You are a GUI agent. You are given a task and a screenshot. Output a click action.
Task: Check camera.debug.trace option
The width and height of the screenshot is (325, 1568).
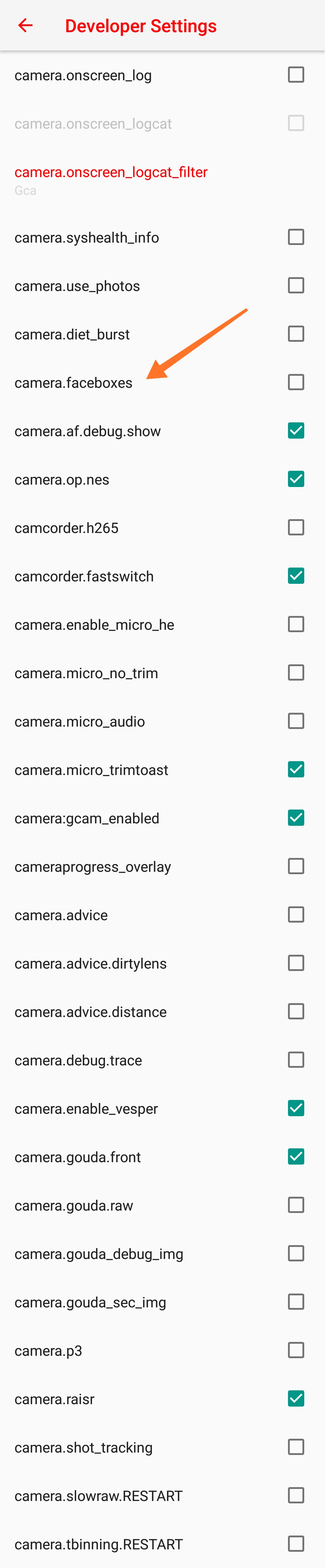tap(296, 1060)
